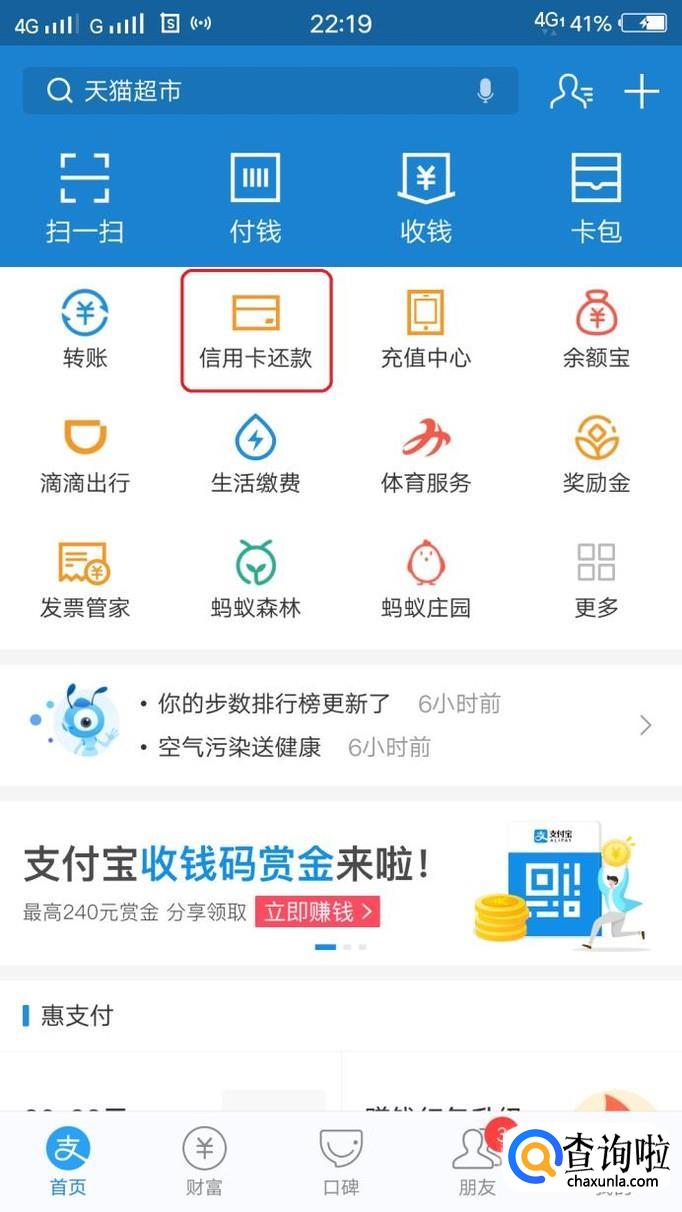Viewport: 682px width, 1212px height.
Task: Switch to the 口碑 tab
Action: click(x=340, y=1160)
